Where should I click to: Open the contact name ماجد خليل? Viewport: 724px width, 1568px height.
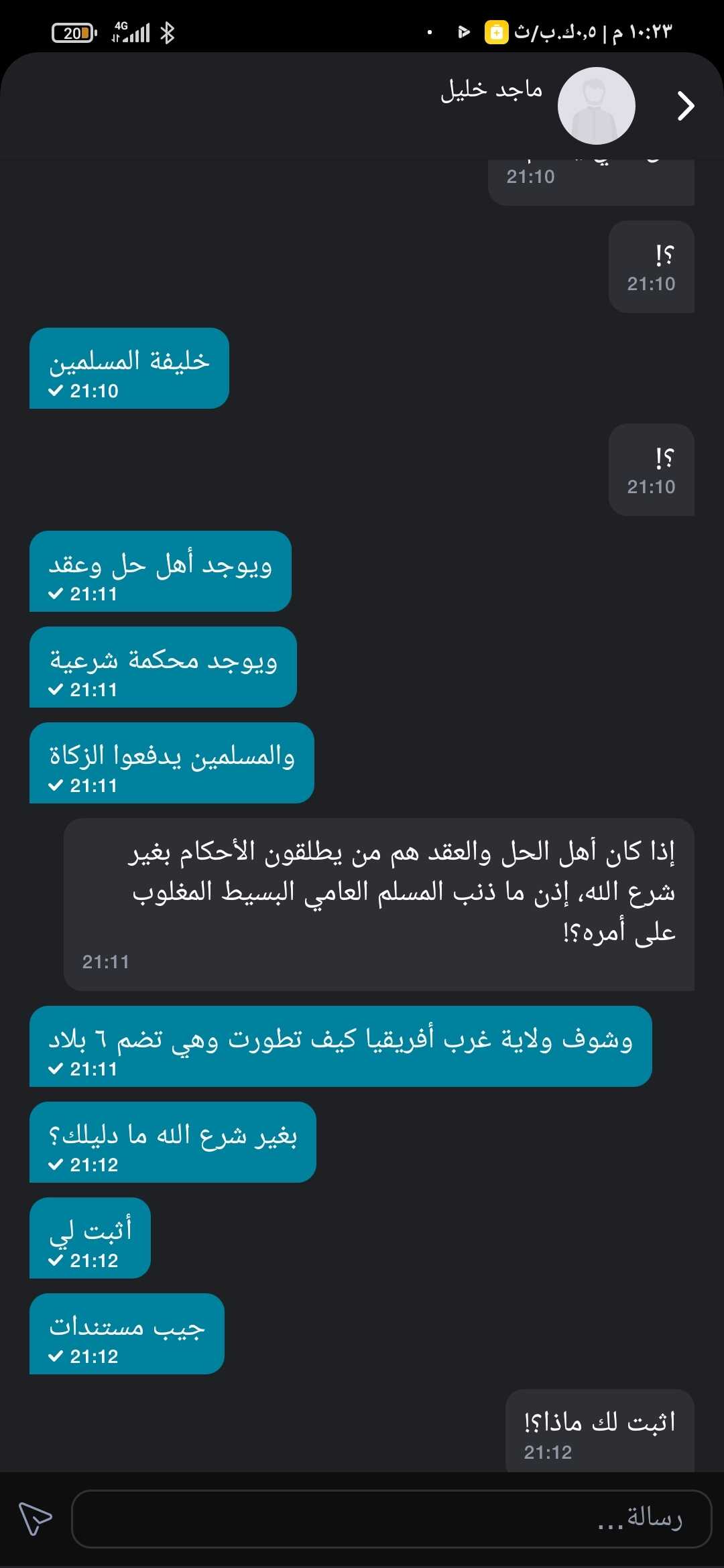tap(491, 90)
